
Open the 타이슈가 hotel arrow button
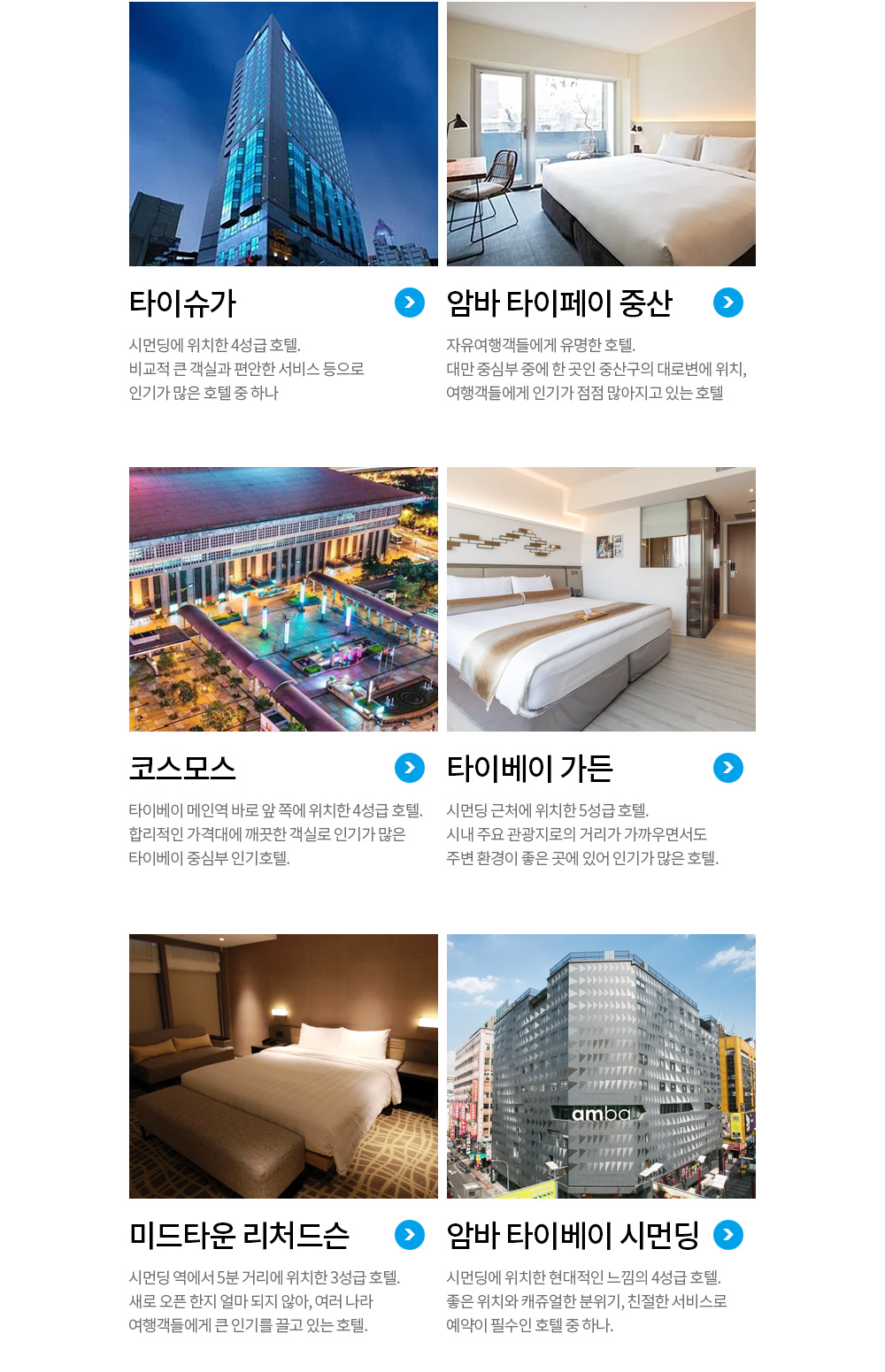[409, 303]
